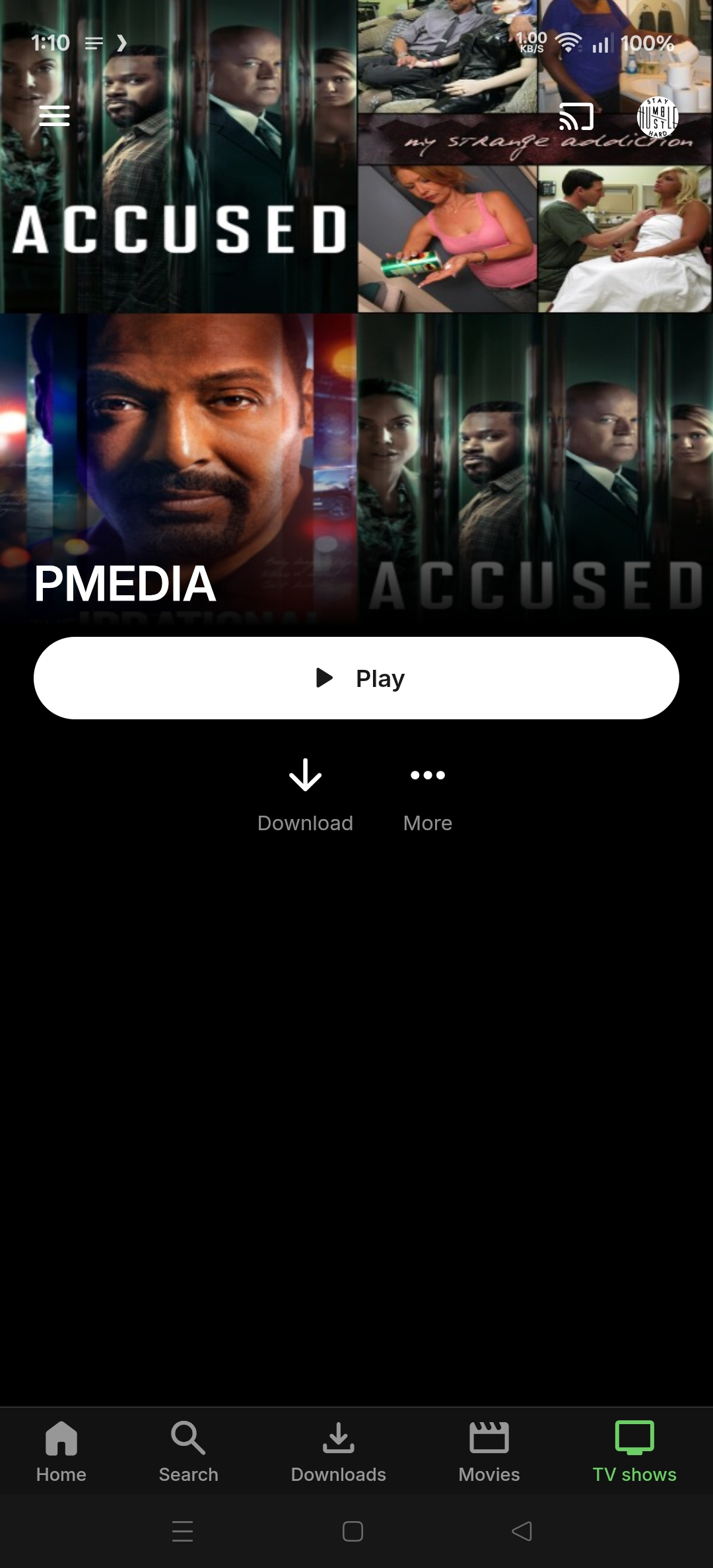Select the TV shows tab
The height and width of the screenshot is (1568, 713).
pos(634,1452)
